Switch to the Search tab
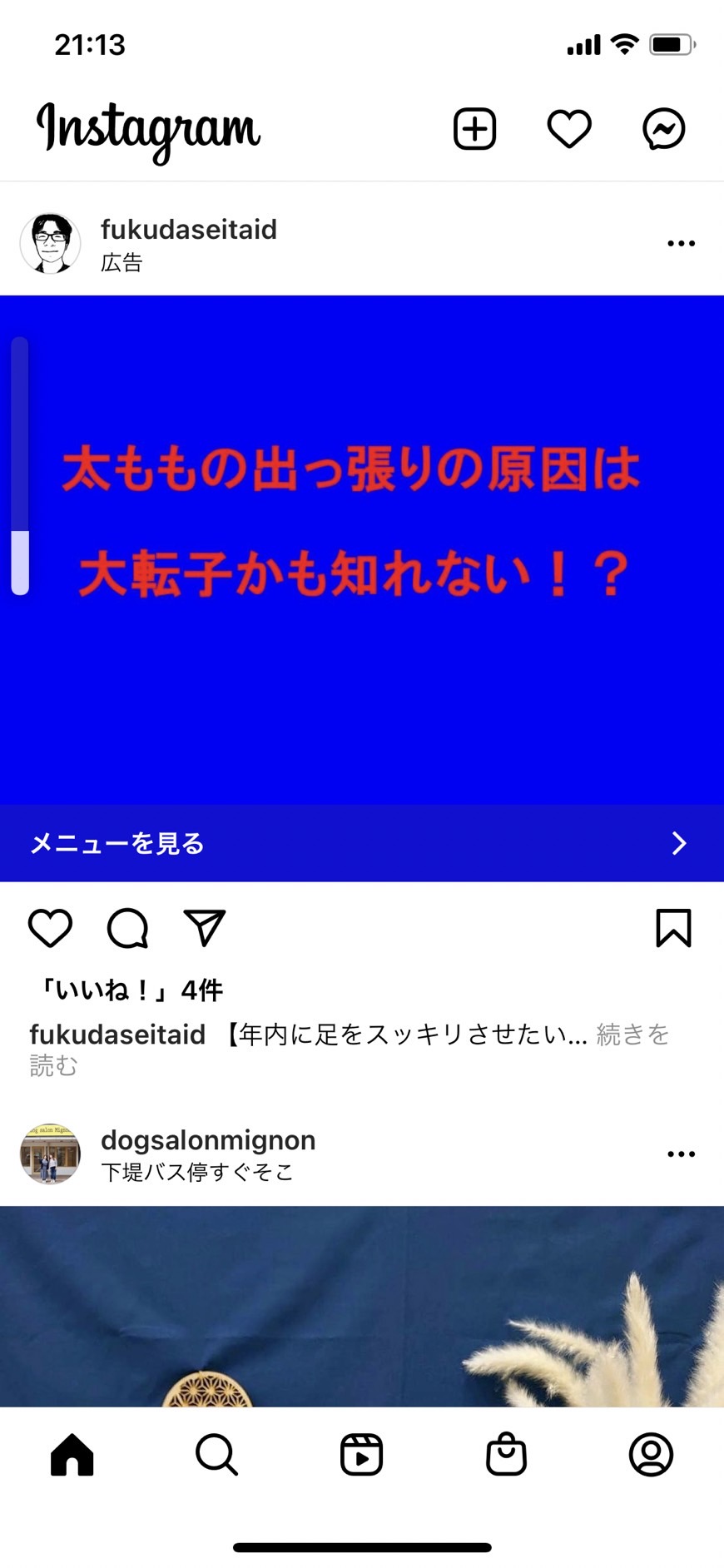Viewport: 724px width, 1568px height. point(217,1454)
